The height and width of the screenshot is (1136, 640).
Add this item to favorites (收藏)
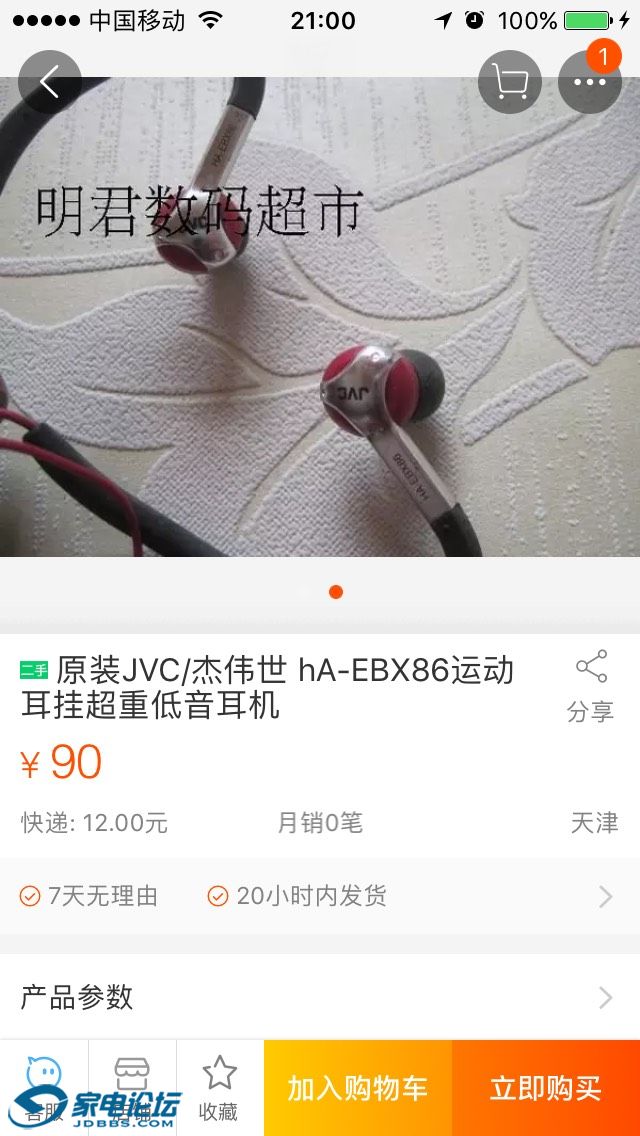point(219,1088)
